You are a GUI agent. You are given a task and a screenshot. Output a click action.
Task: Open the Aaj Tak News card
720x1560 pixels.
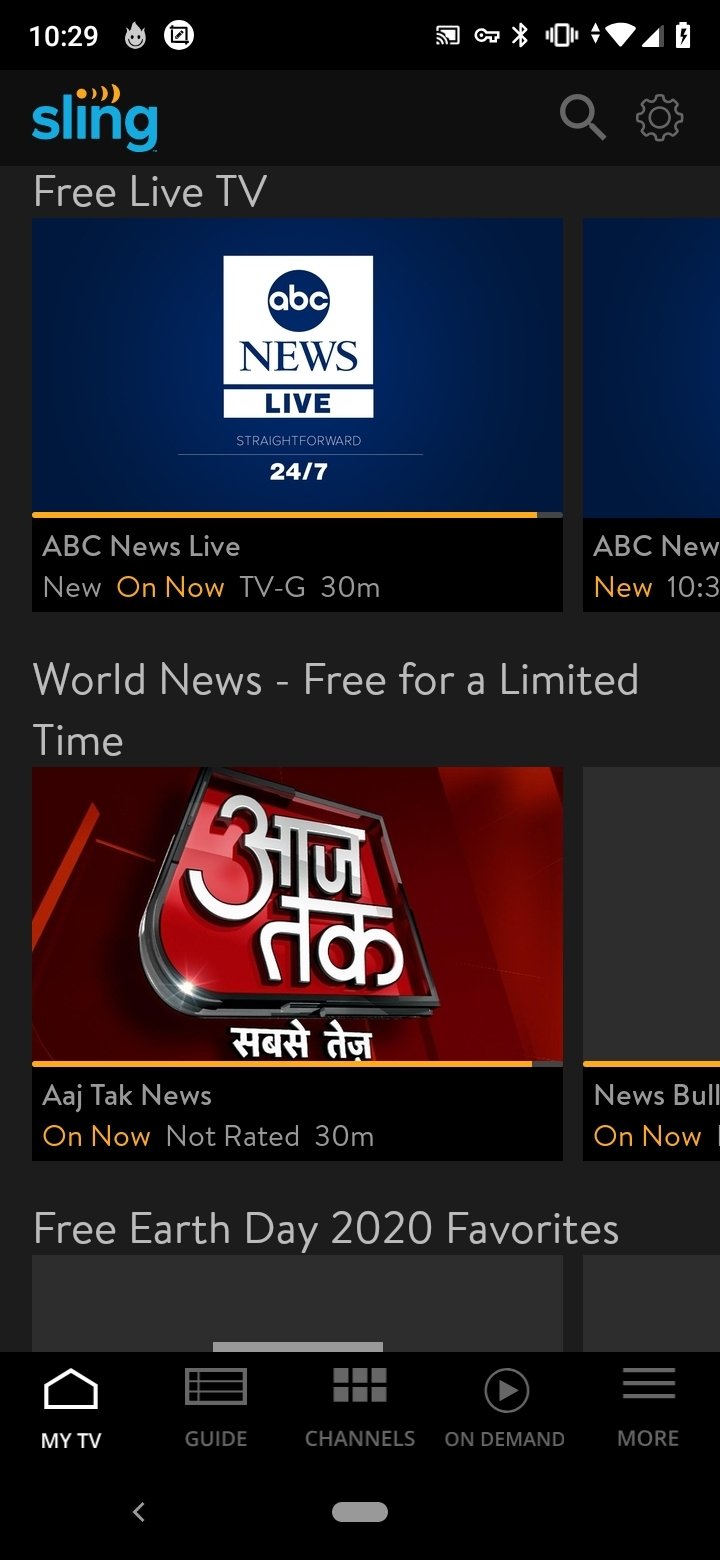coord(297,963)
